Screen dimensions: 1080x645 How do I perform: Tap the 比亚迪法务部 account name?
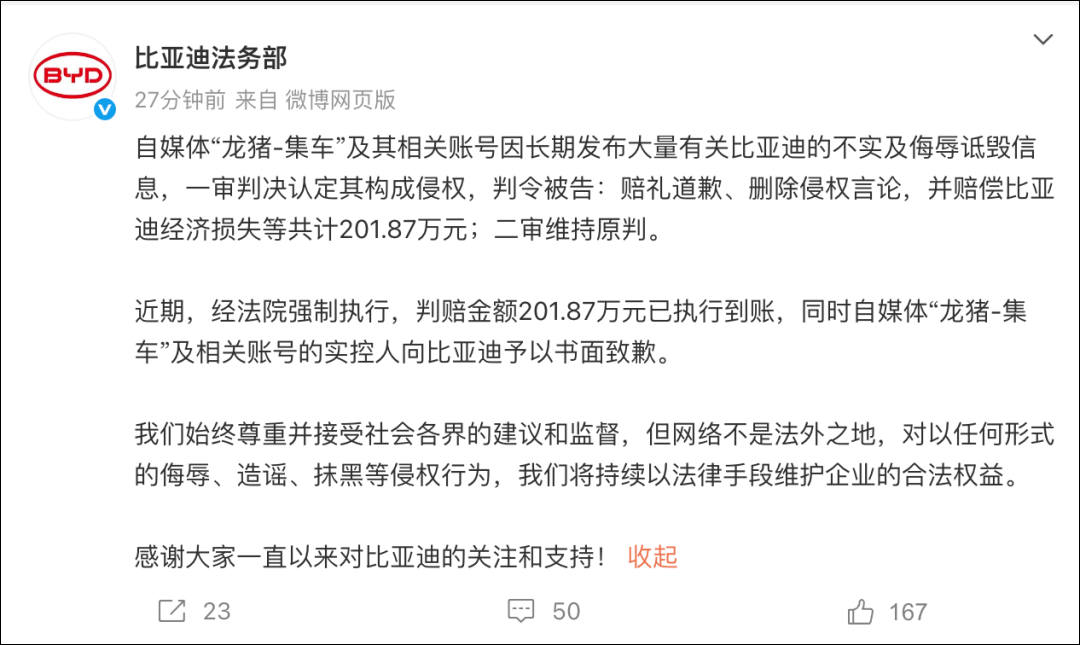(210, 58)
